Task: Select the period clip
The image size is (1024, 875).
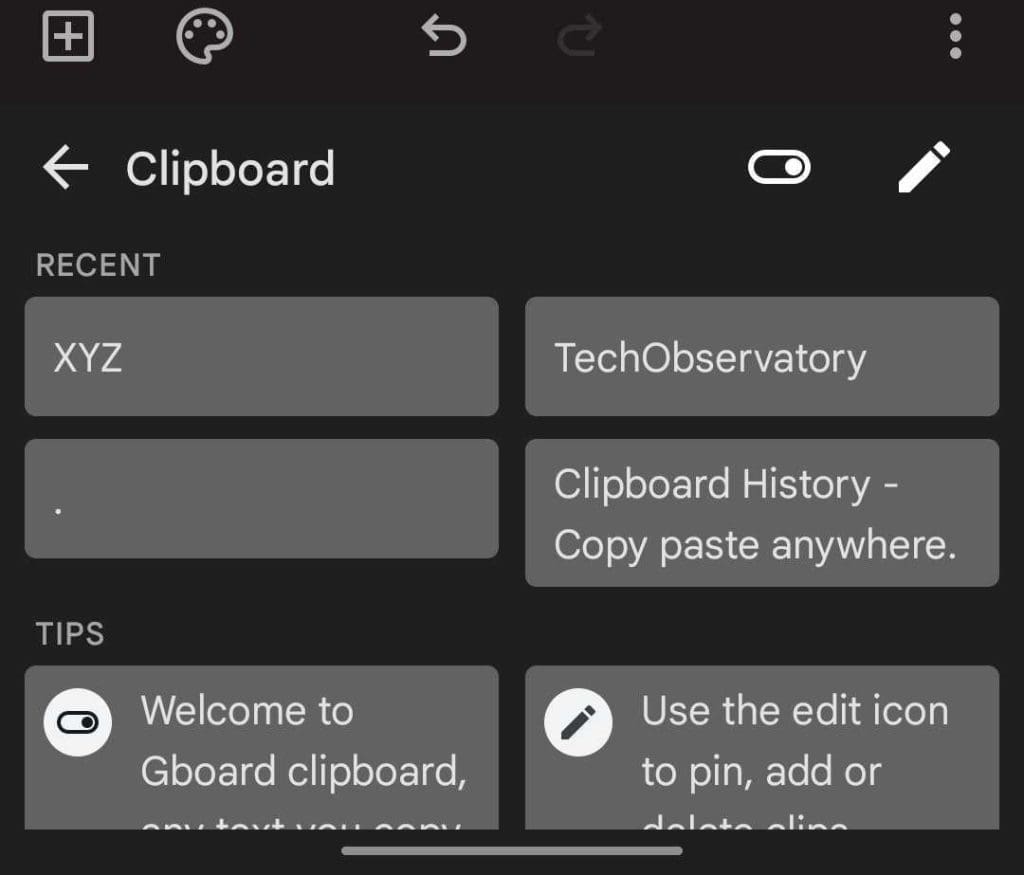Action: coord(261,498)
